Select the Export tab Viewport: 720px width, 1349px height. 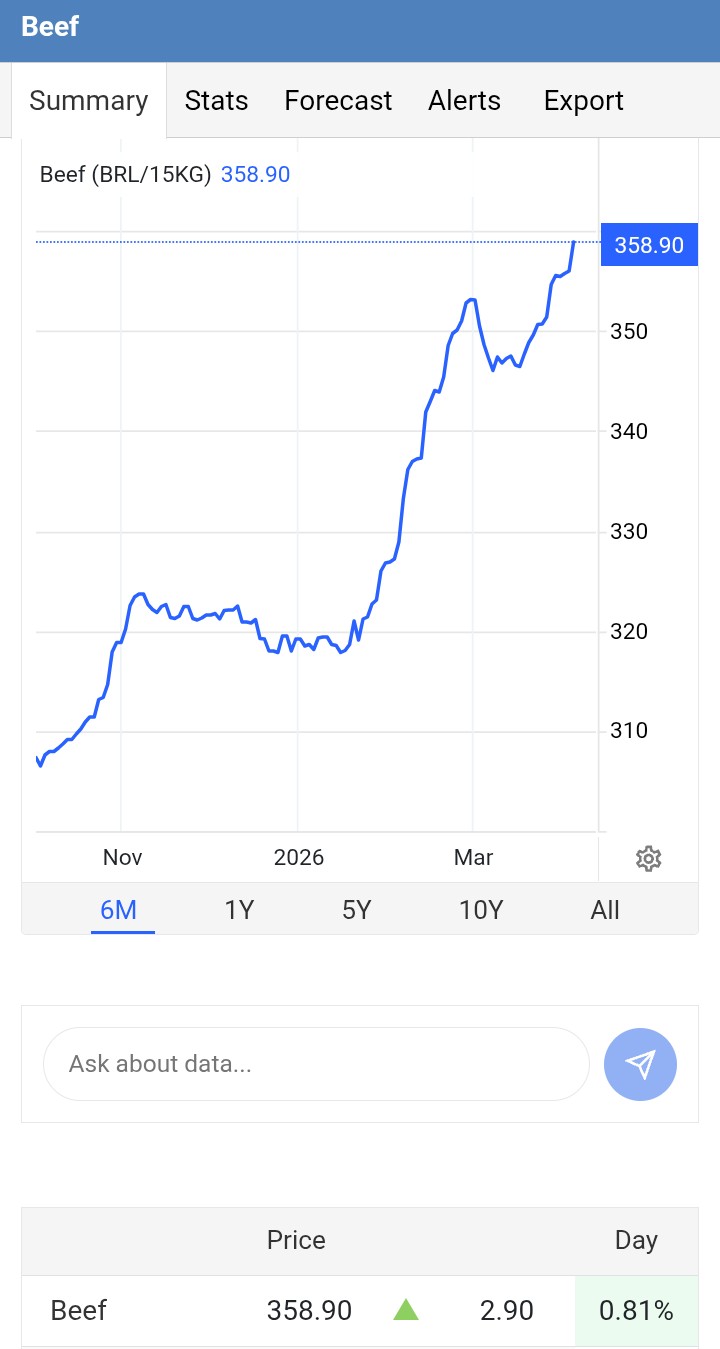click(x=583, y=101)
